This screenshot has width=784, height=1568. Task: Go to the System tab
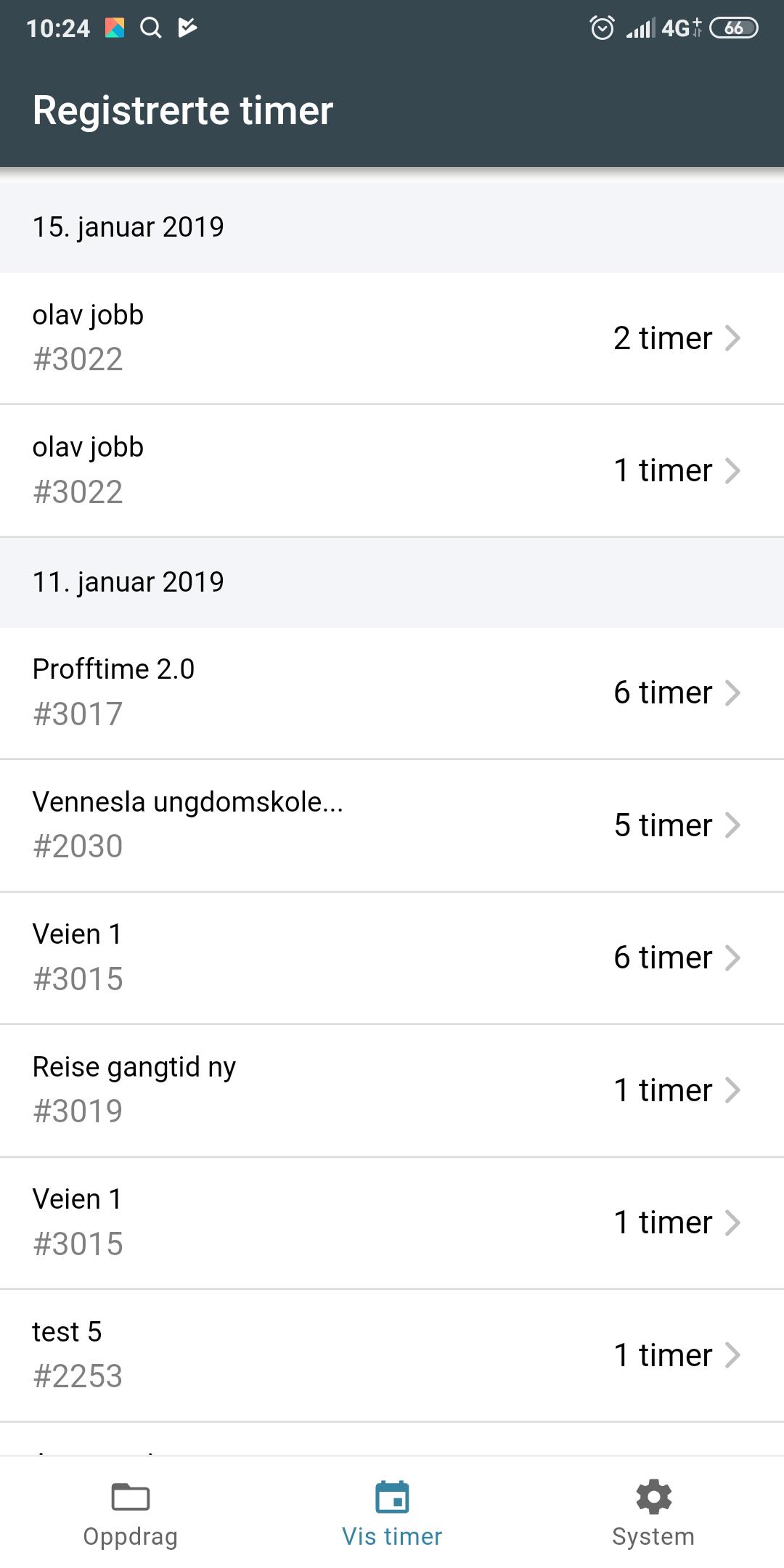(x=653, y=1514)
